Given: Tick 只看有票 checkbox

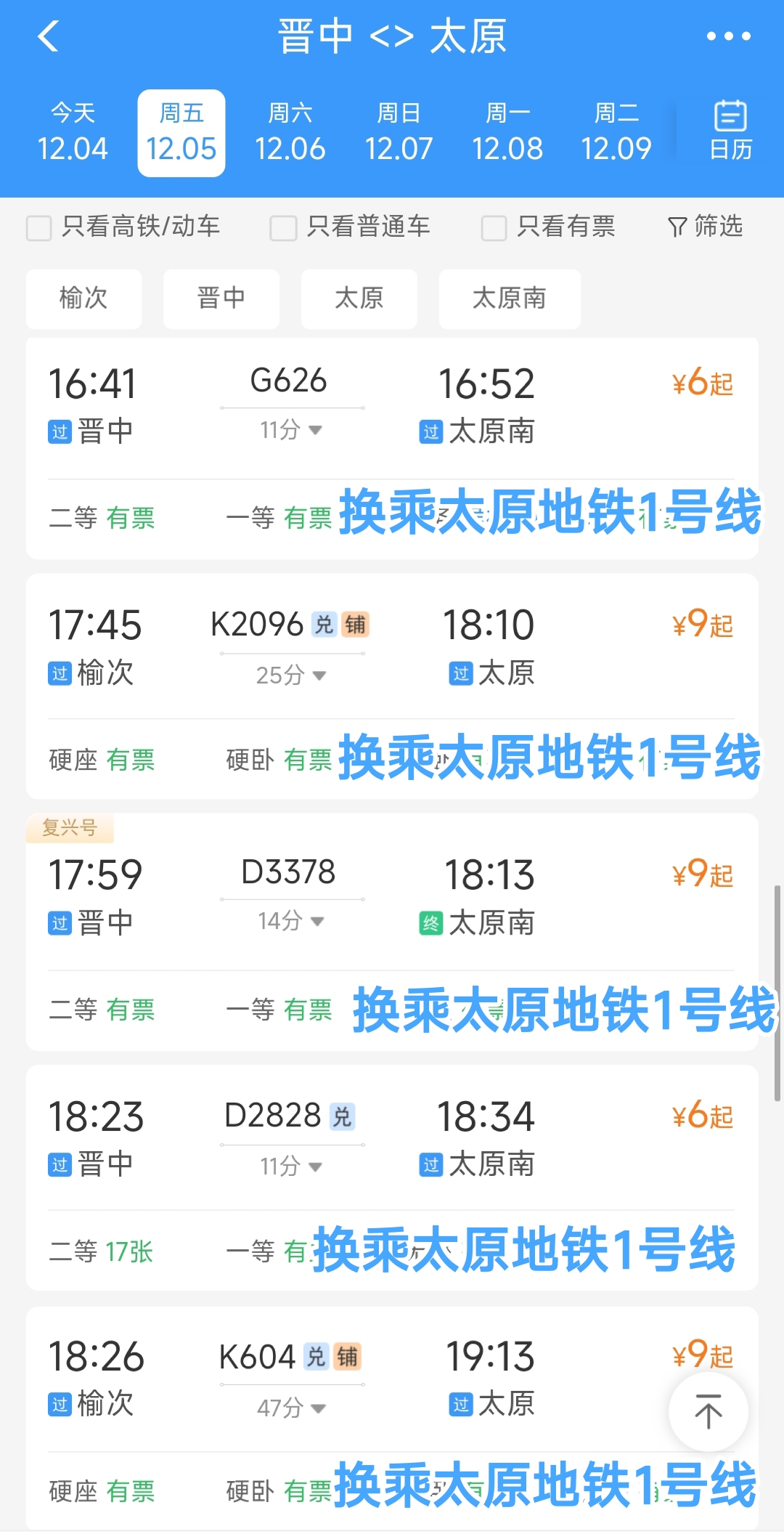Looking at the screenshot, I should (x=494, y=227).
